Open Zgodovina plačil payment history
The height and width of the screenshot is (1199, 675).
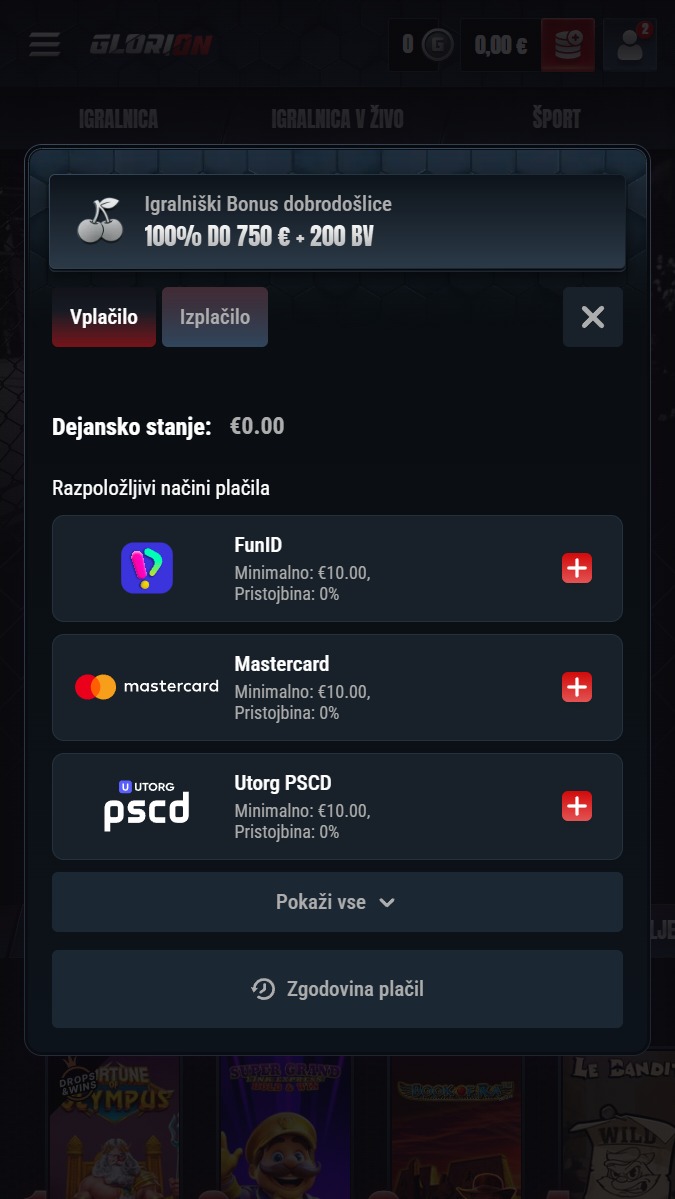[337, 989]
